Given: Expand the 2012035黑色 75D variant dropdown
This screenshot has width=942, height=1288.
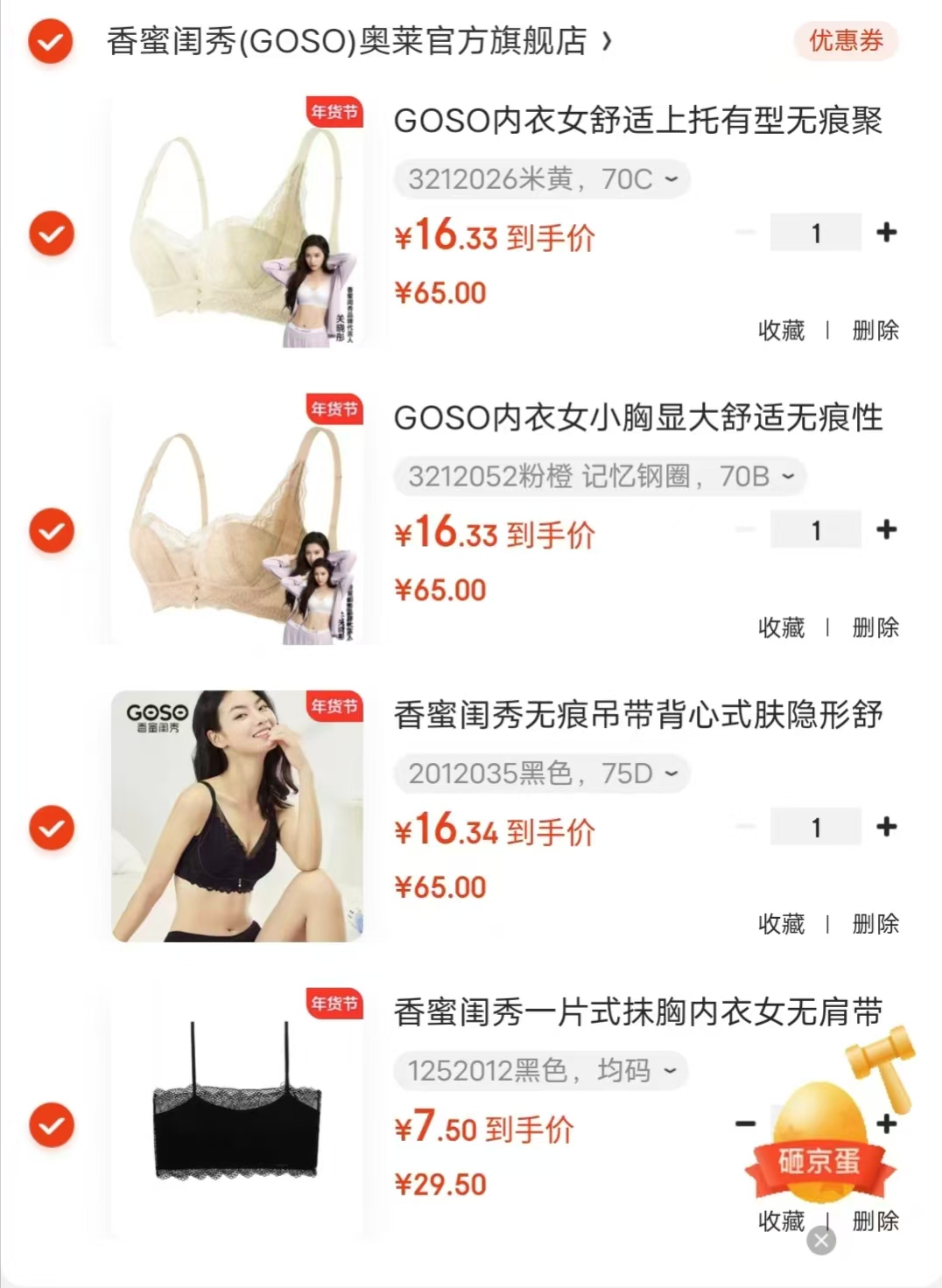Looking at the screenshot, I should tap(540, 774).
